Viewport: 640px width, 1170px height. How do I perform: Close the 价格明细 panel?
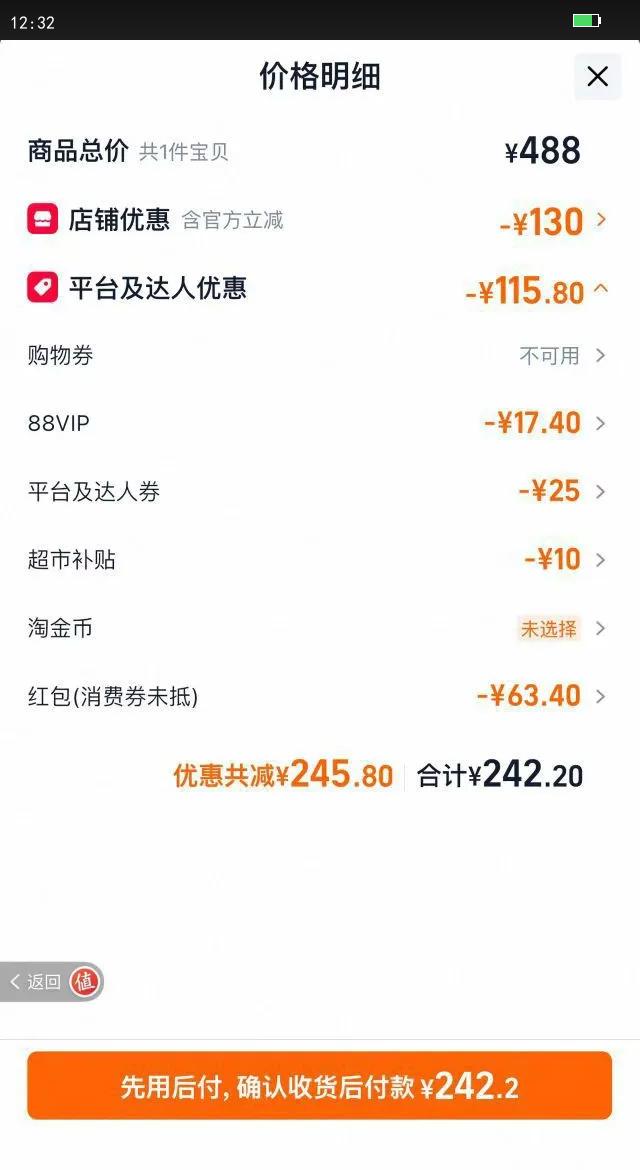[597, 77]
